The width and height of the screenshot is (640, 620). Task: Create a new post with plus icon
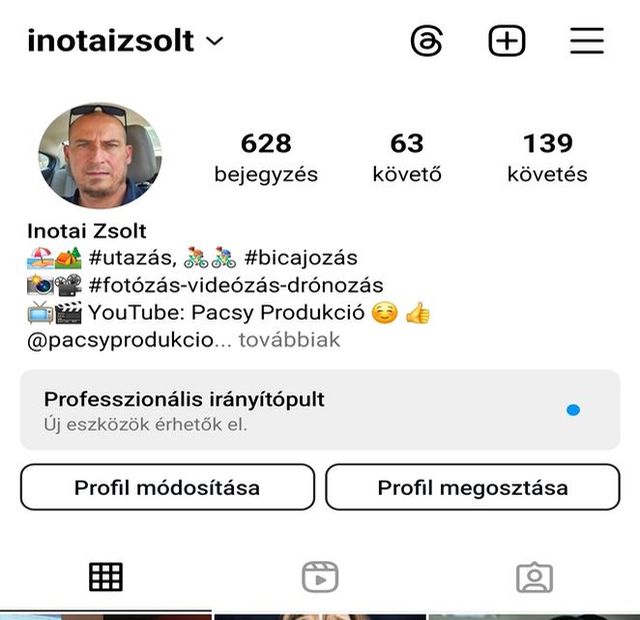[506, 41]
